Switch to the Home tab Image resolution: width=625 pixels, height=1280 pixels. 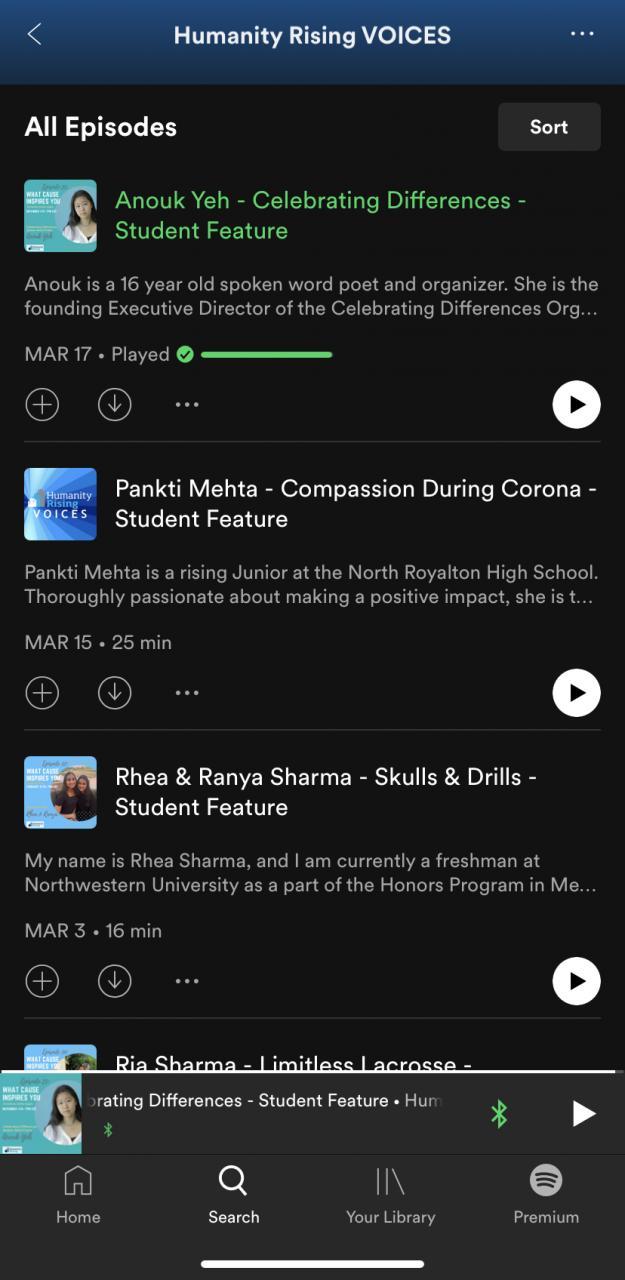click(x=78, y=1195)
